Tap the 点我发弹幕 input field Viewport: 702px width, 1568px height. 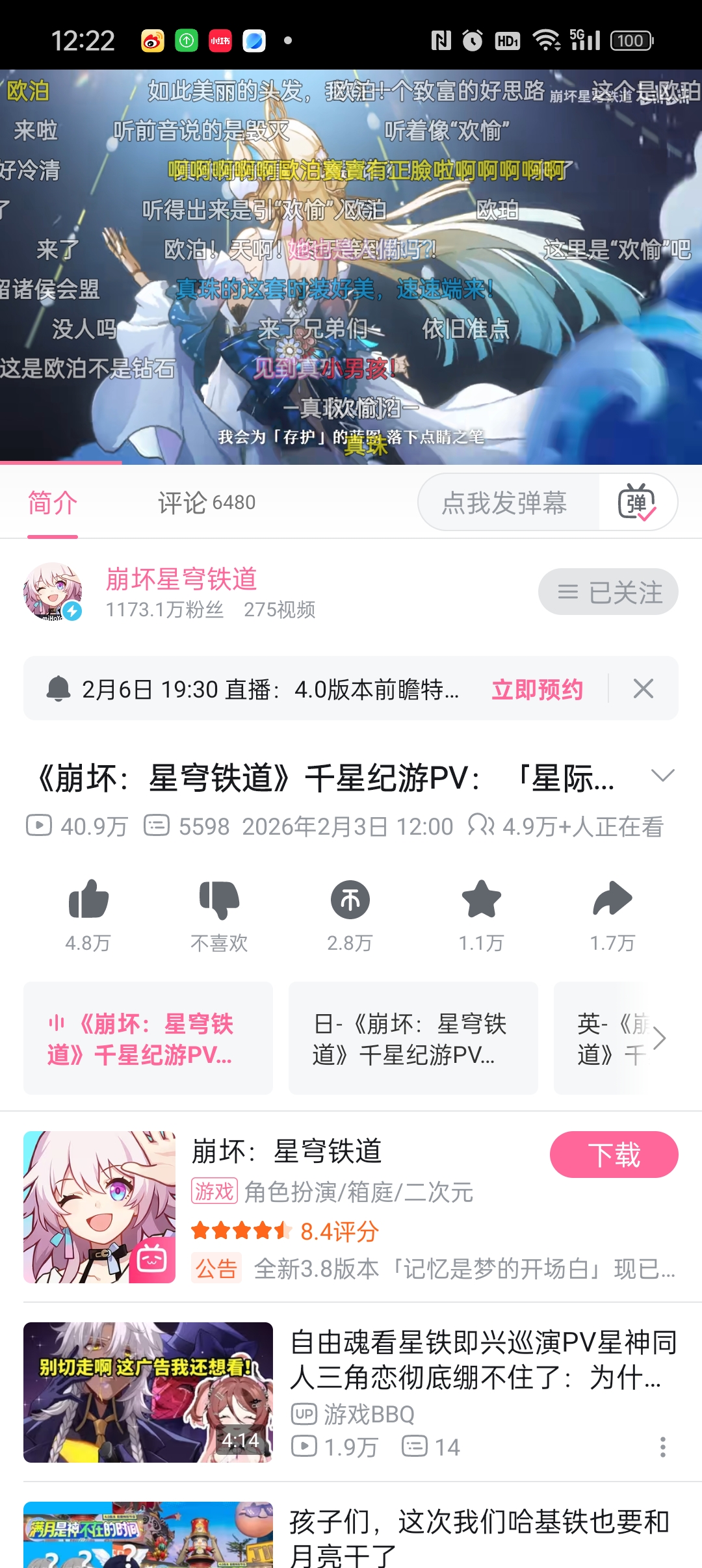[x=504, y=503]
